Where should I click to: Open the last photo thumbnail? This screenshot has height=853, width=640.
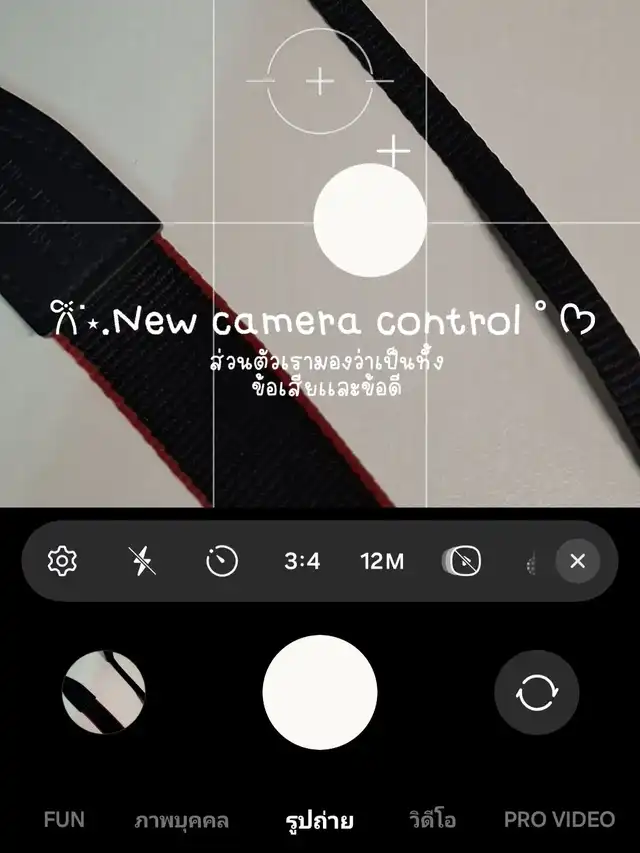point(104,692)
